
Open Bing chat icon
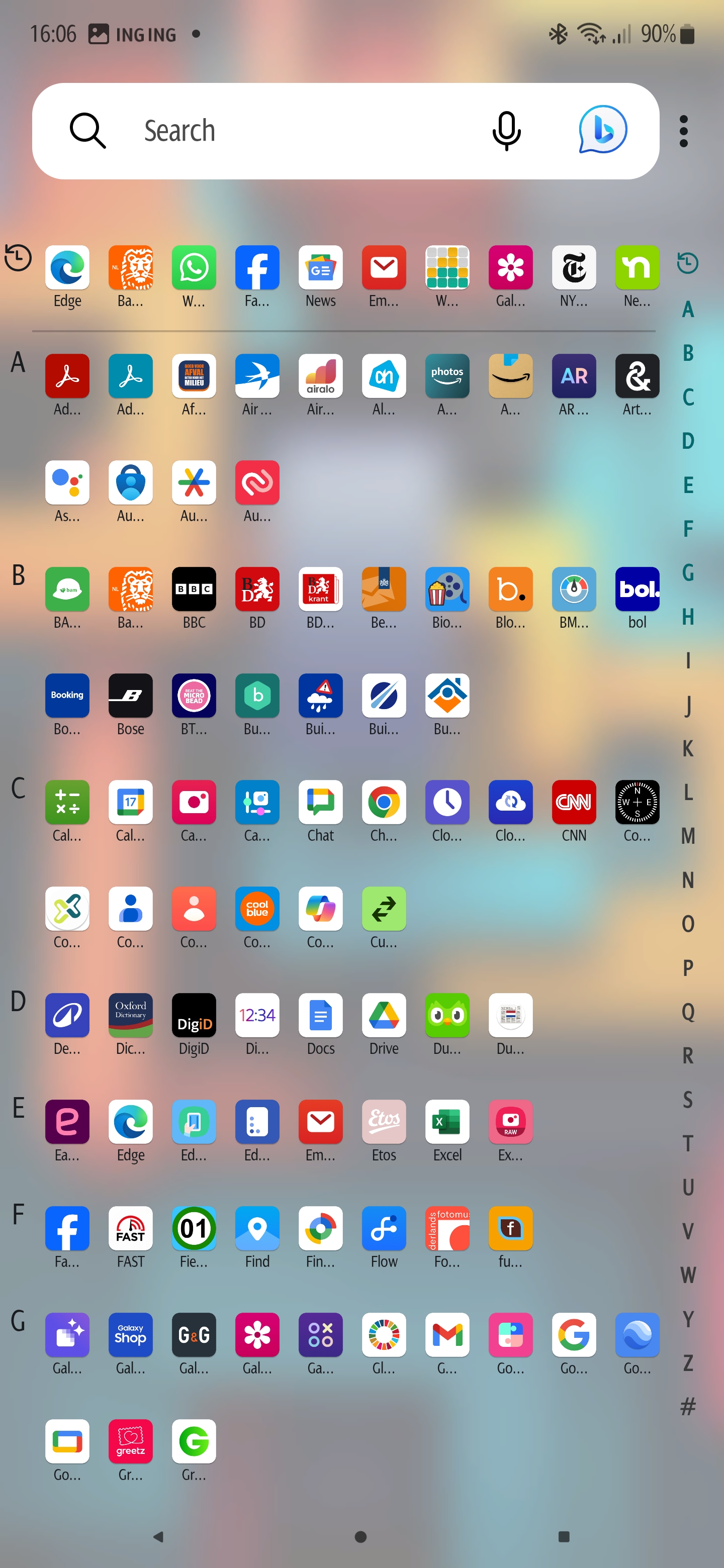(602, 130)
